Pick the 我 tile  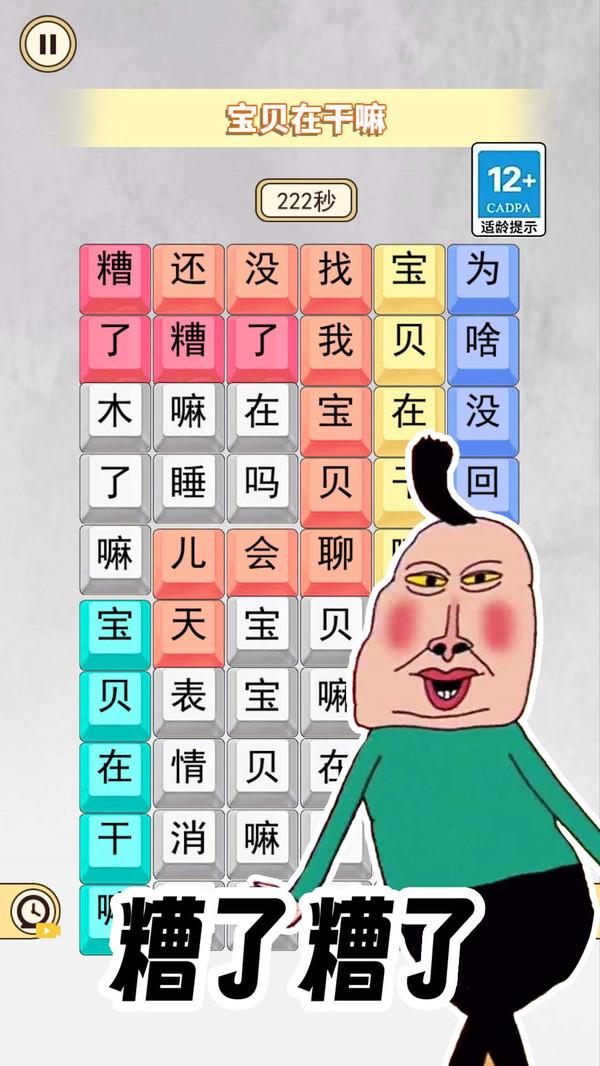point(335,343)
